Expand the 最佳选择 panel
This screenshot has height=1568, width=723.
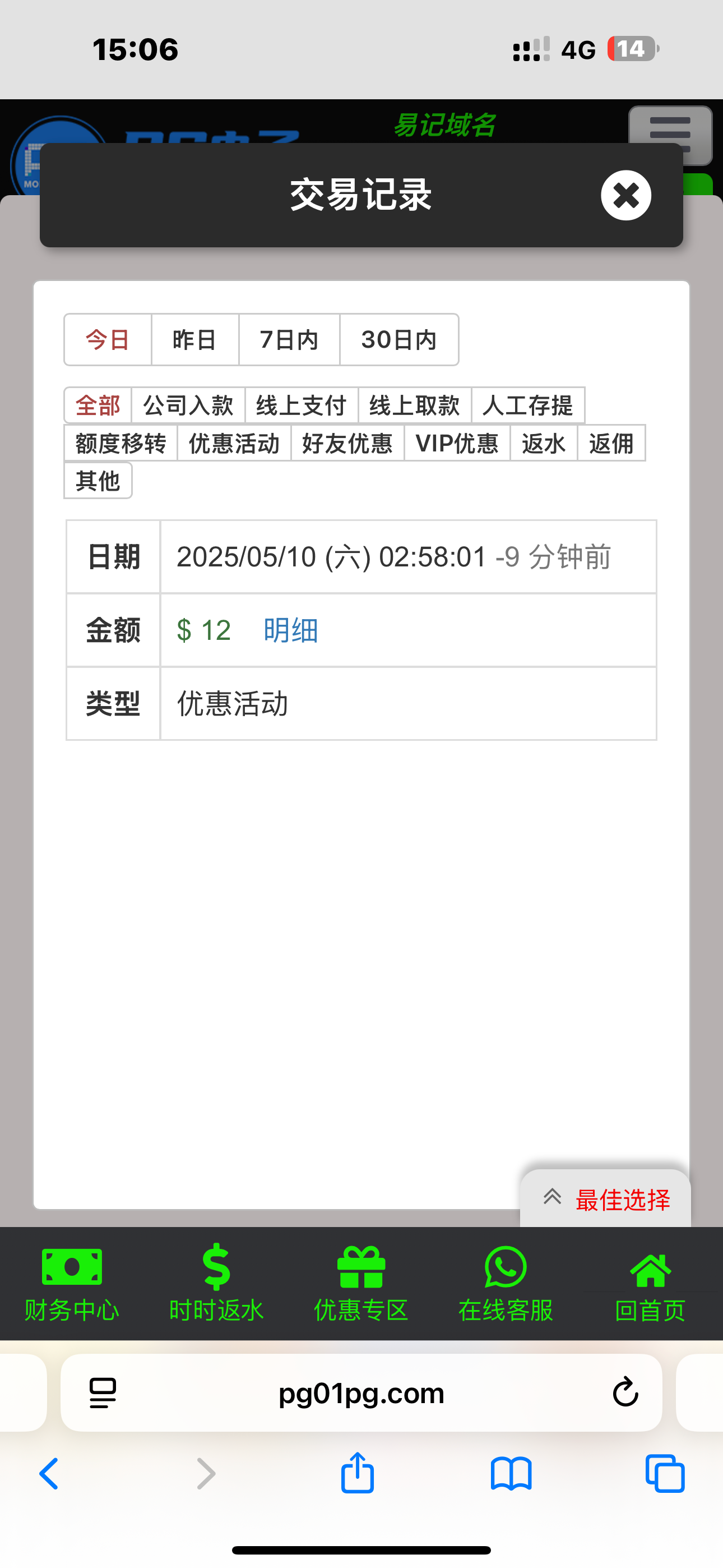point(606,1199)
